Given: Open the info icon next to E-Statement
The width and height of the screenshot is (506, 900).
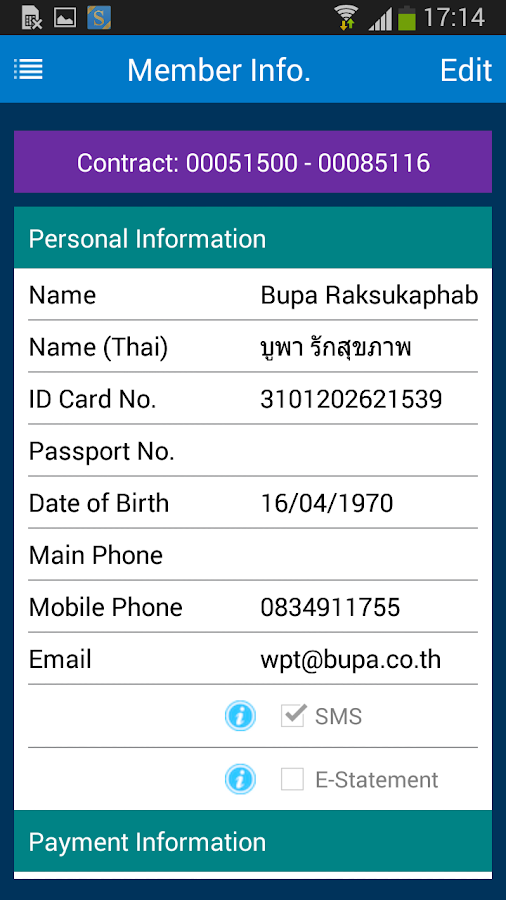Looking at the screenshot, I should click(240, 779).
